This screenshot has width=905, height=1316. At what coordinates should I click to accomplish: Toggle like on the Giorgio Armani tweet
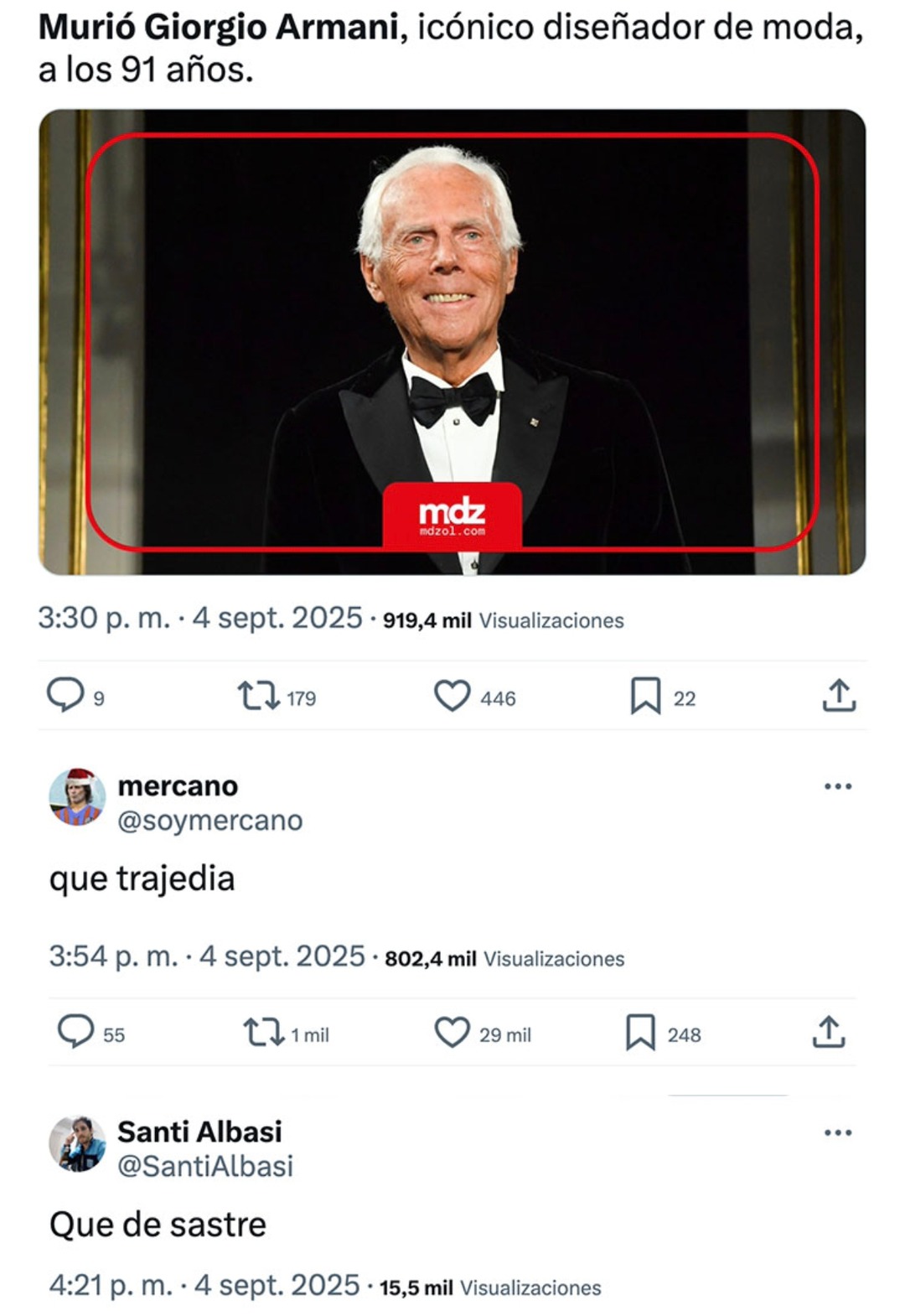point(452,696)
